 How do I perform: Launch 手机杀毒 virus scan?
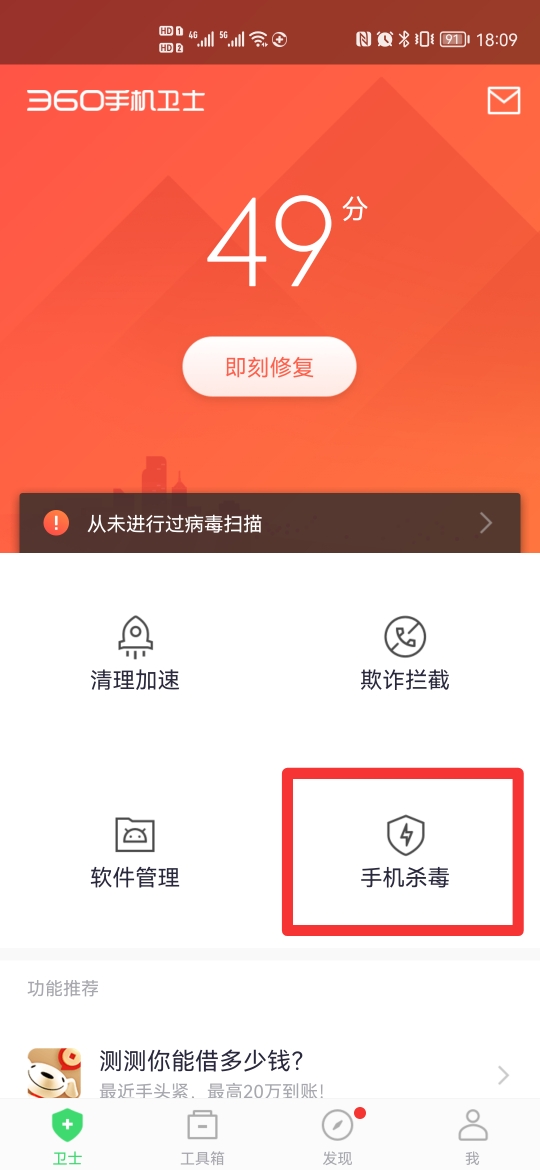tap(404, 852)
